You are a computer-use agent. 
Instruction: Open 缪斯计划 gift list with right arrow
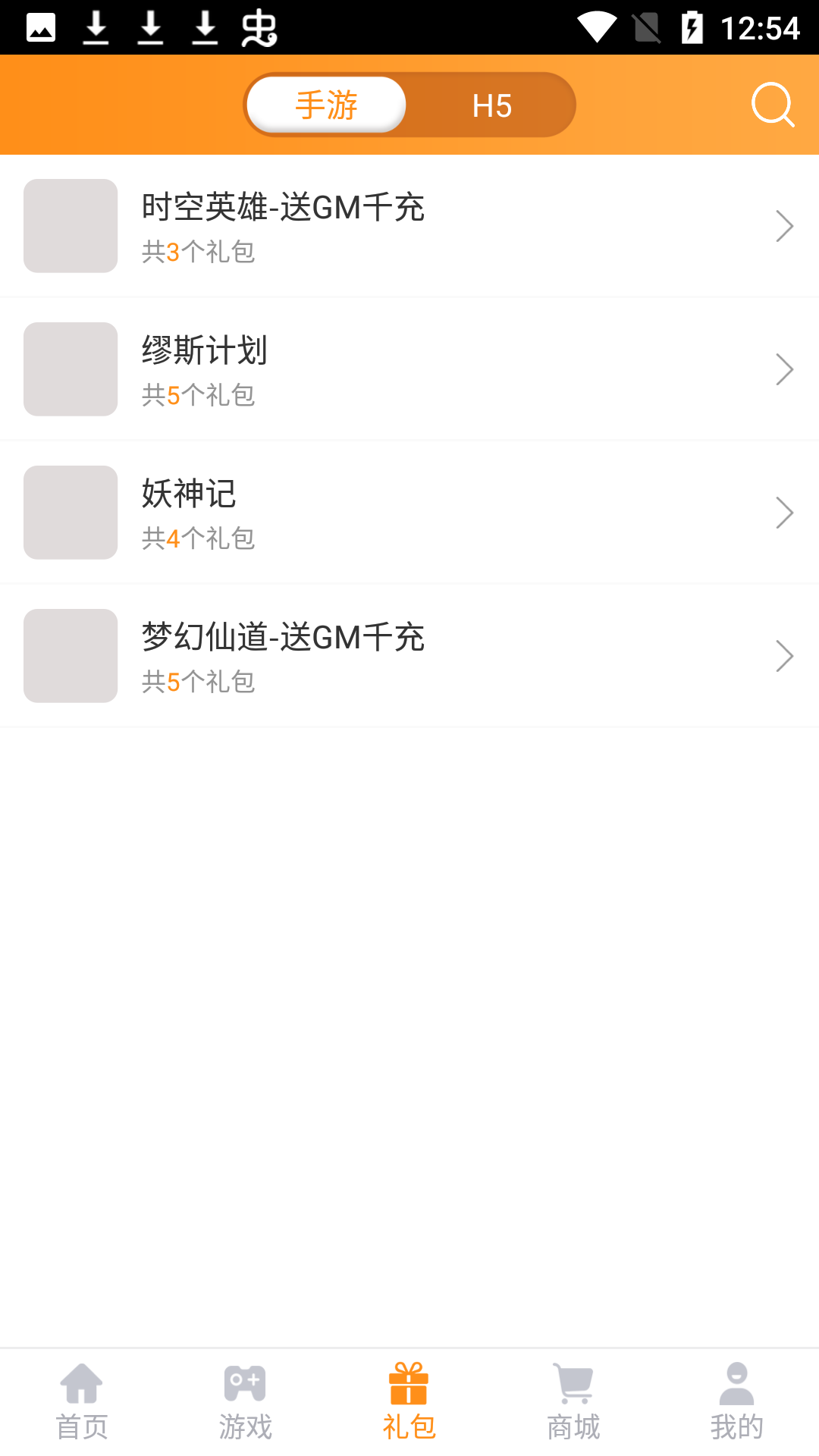click(785, 369)
